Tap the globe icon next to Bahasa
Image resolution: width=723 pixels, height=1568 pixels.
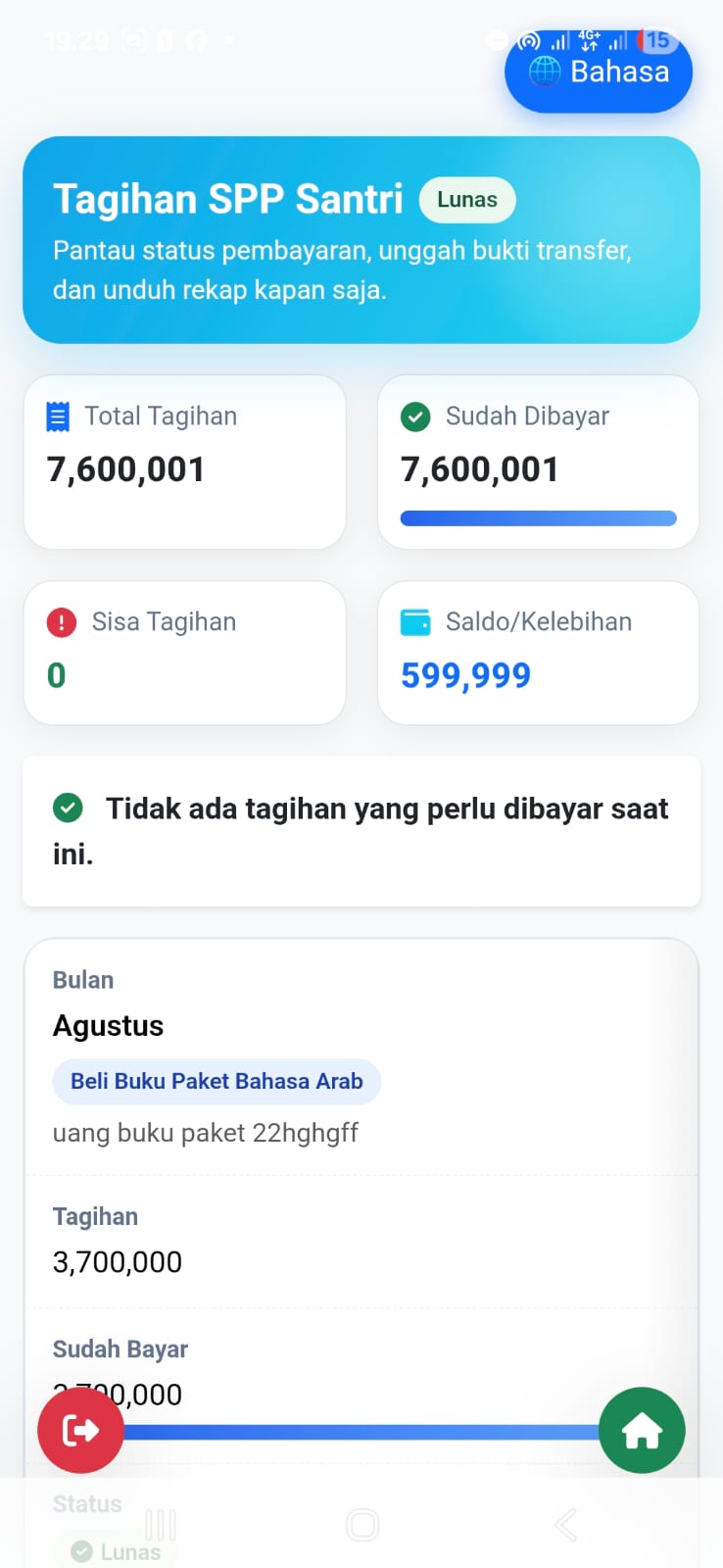[543, 71]
